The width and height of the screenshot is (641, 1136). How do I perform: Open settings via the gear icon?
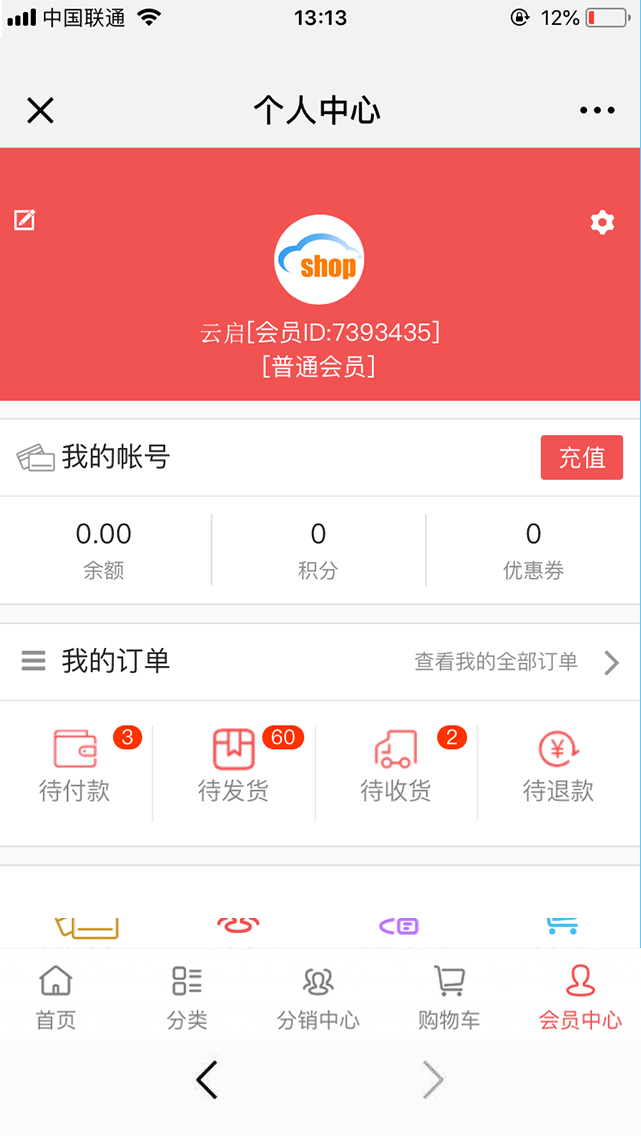pyautogui.click(x=602, y=222)
